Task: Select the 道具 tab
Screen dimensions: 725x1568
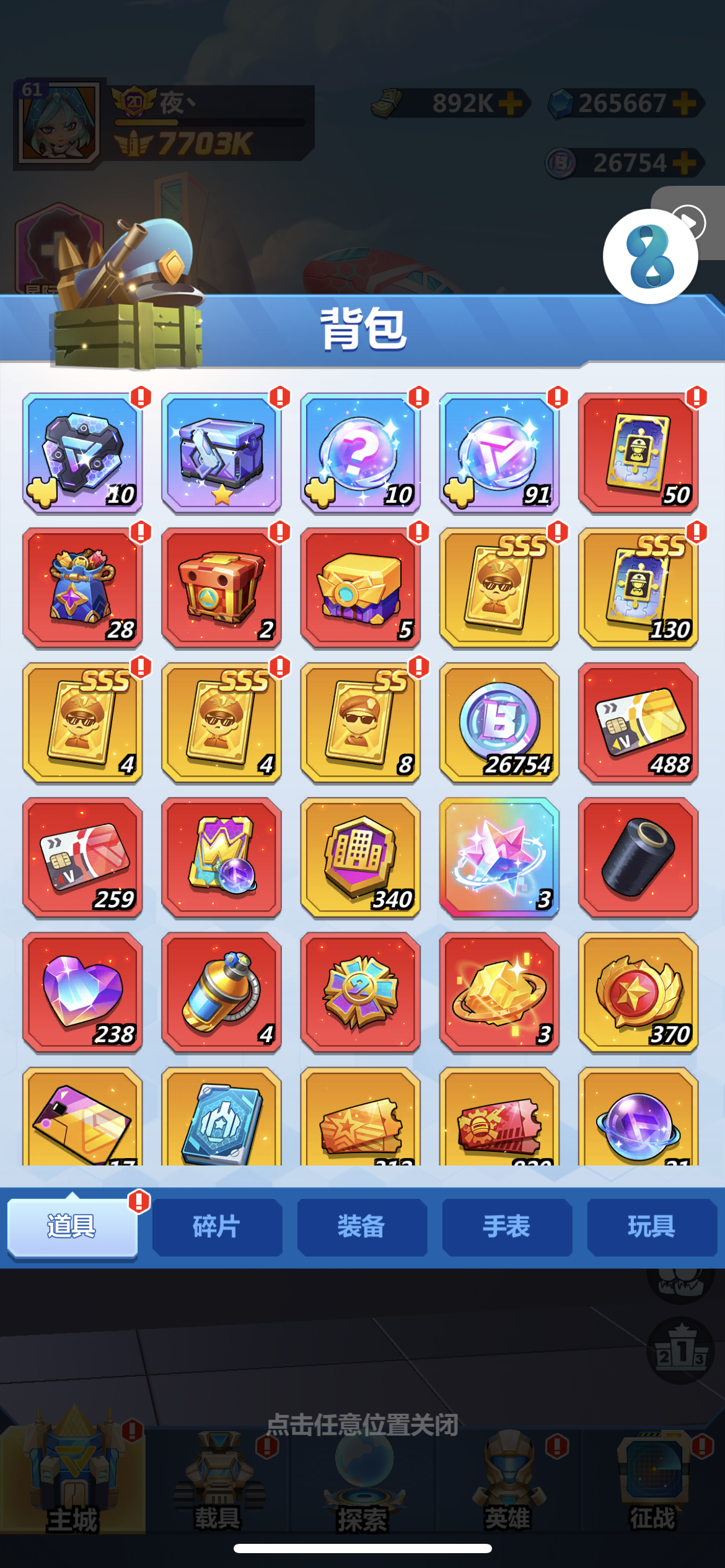Action: click(72, 1227)
